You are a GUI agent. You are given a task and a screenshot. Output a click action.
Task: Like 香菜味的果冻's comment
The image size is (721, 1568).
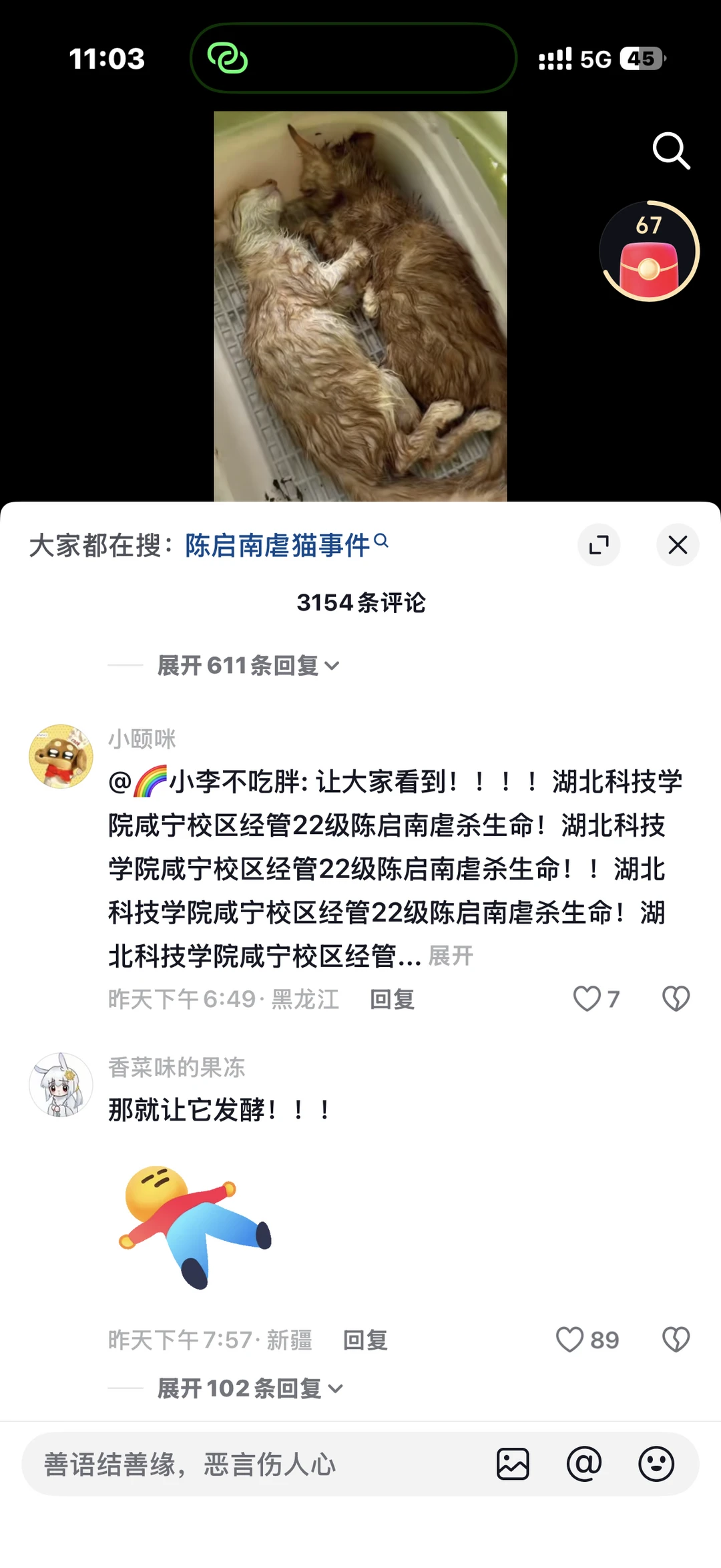click(x=570, y=1338)
